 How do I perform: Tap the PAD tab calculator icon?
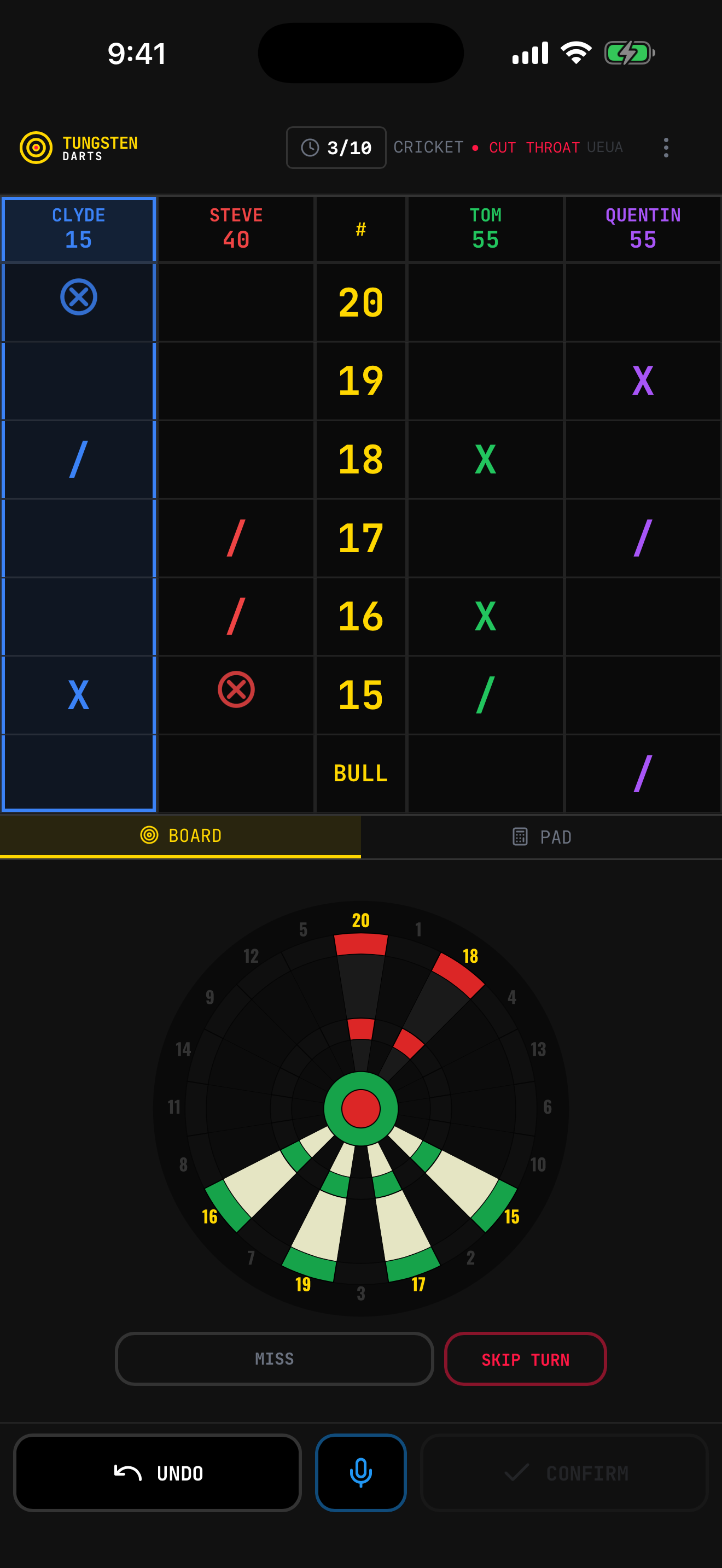(x=519, y=836)
